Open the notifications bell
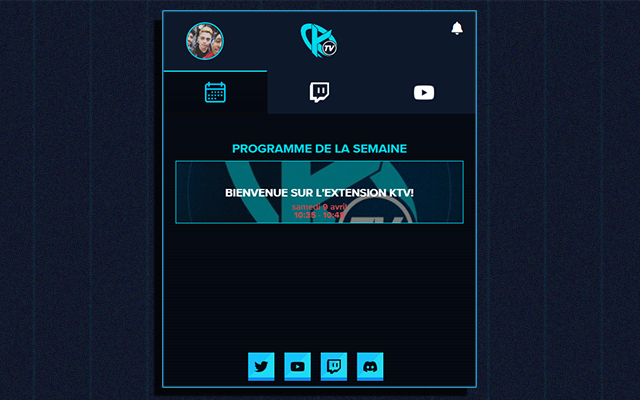640x400 pixels. pos(457,28)
